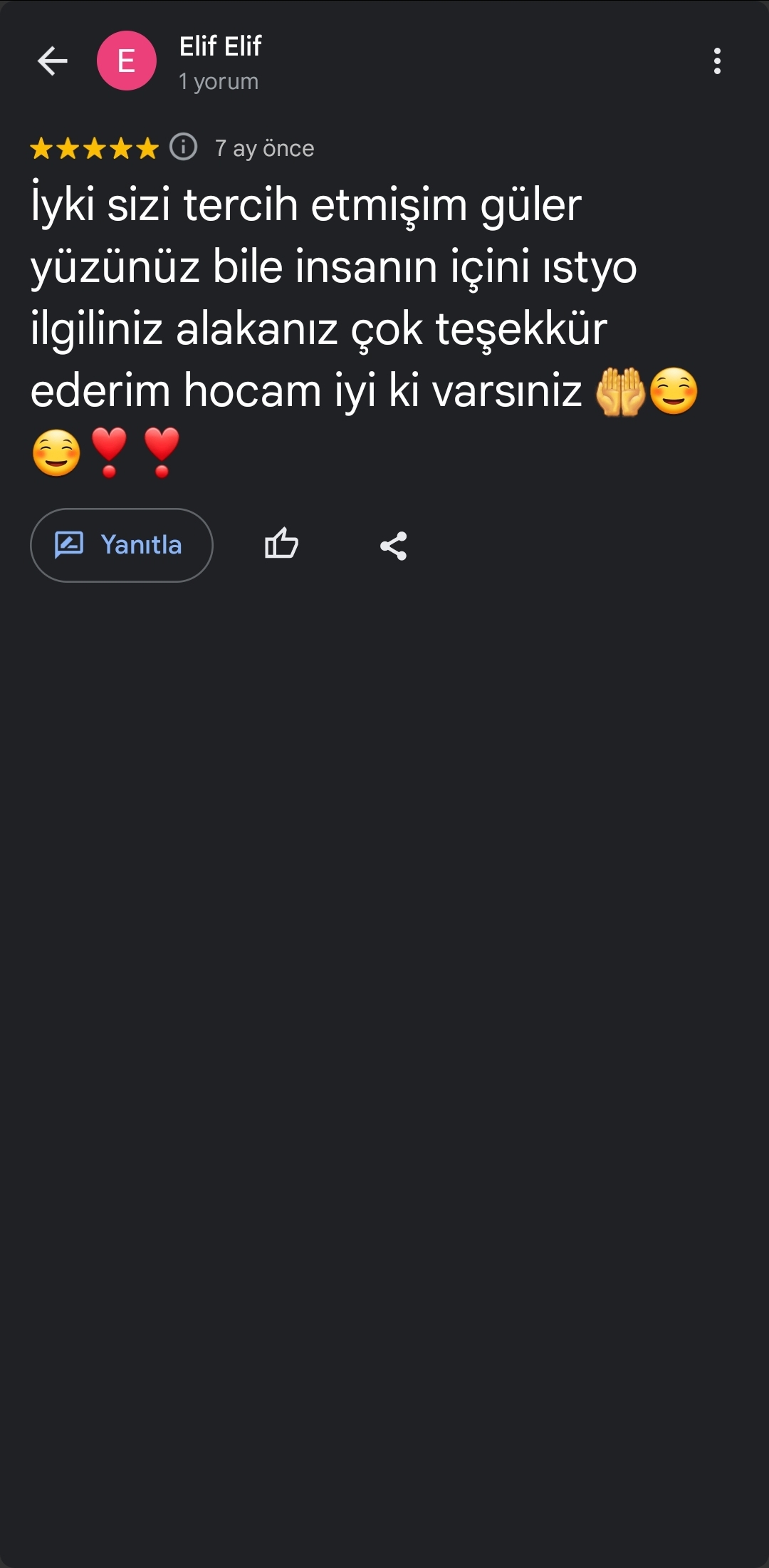The image size is (769, 1568).
Task: Like the review with thumbs-up
Action: pyautogui.click(x=281, y=545)
